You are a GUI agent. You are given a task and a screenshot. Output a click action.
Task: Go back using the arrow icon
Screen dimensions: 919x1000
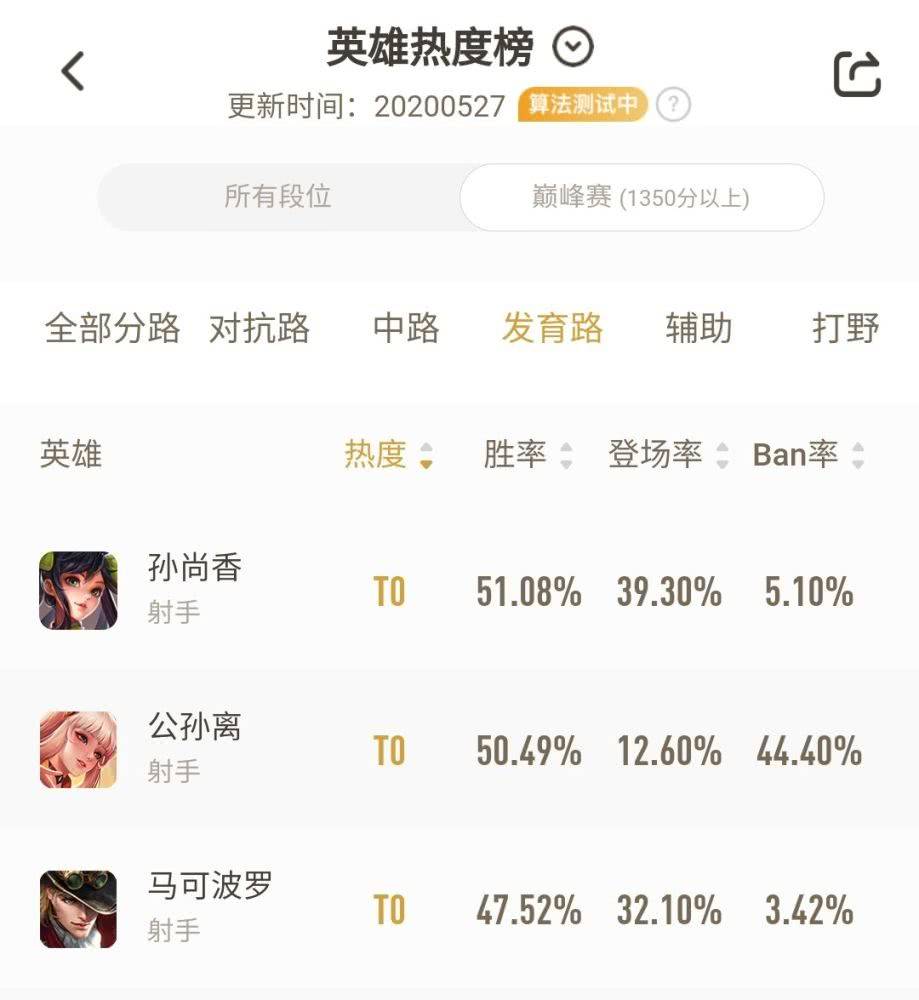tap(72, 72)
